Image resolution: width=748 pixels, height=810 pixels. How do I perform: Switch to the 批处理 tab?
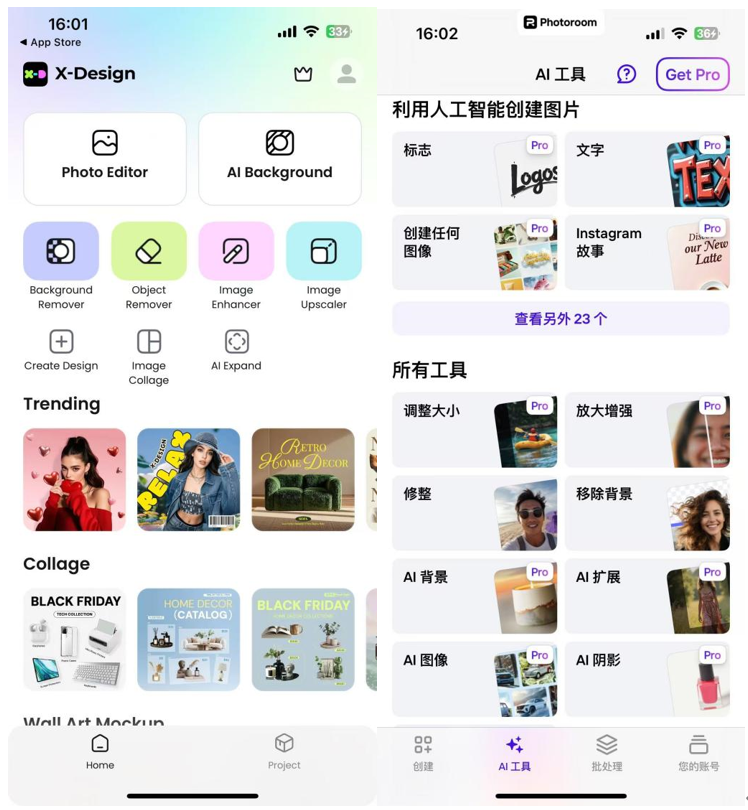[606, 753]
